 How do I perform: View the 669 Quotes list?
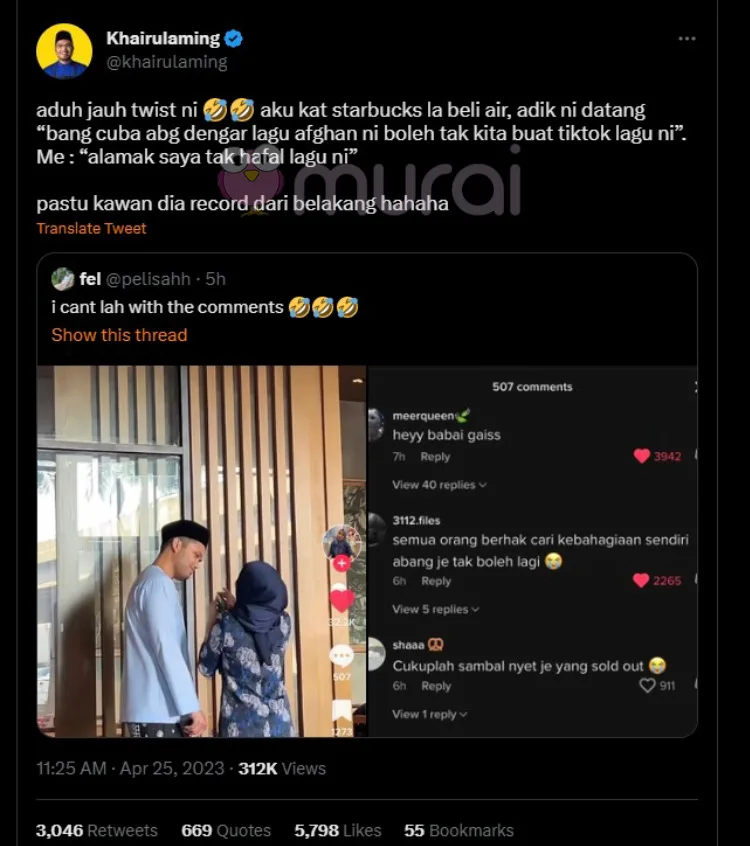(226, 830)
